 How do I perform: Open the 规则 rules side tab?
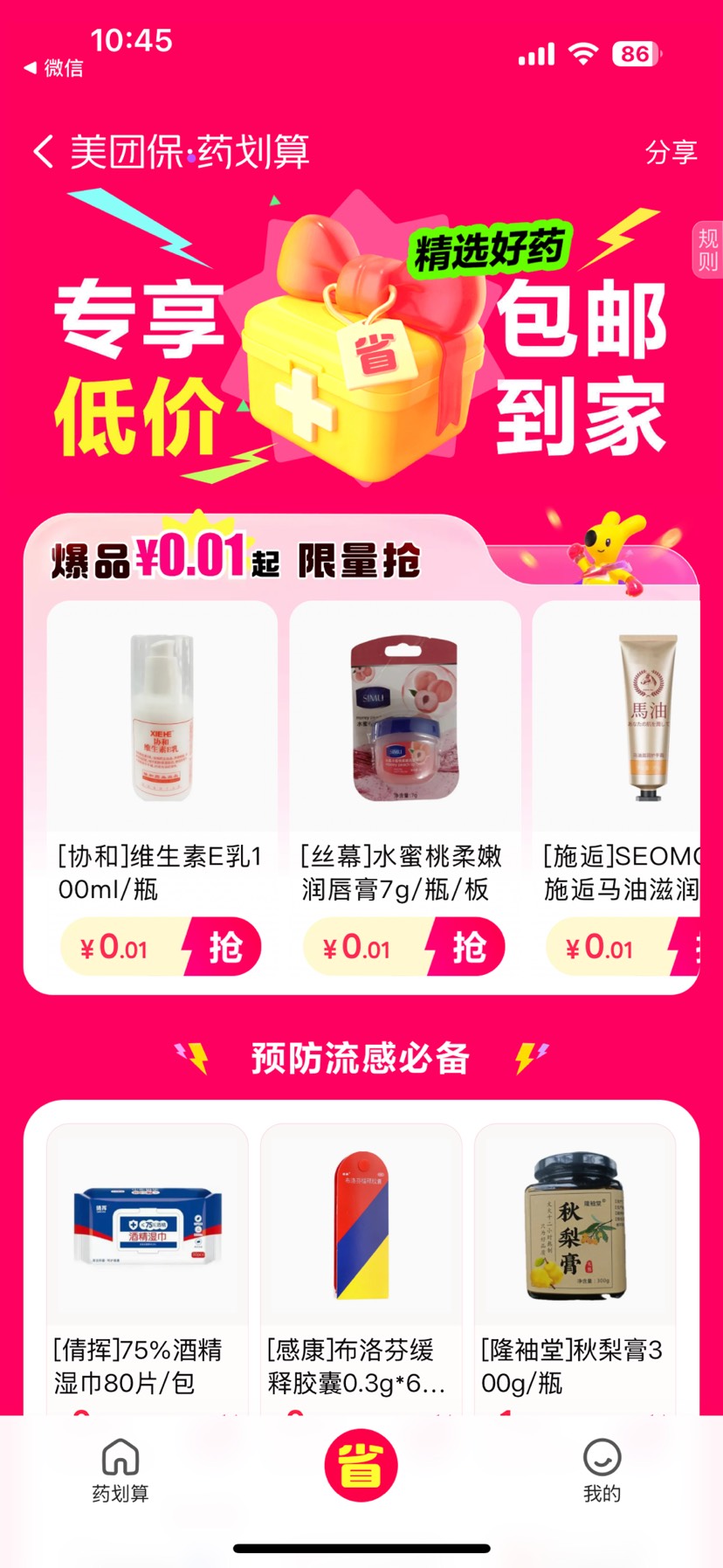pos(707,250)
